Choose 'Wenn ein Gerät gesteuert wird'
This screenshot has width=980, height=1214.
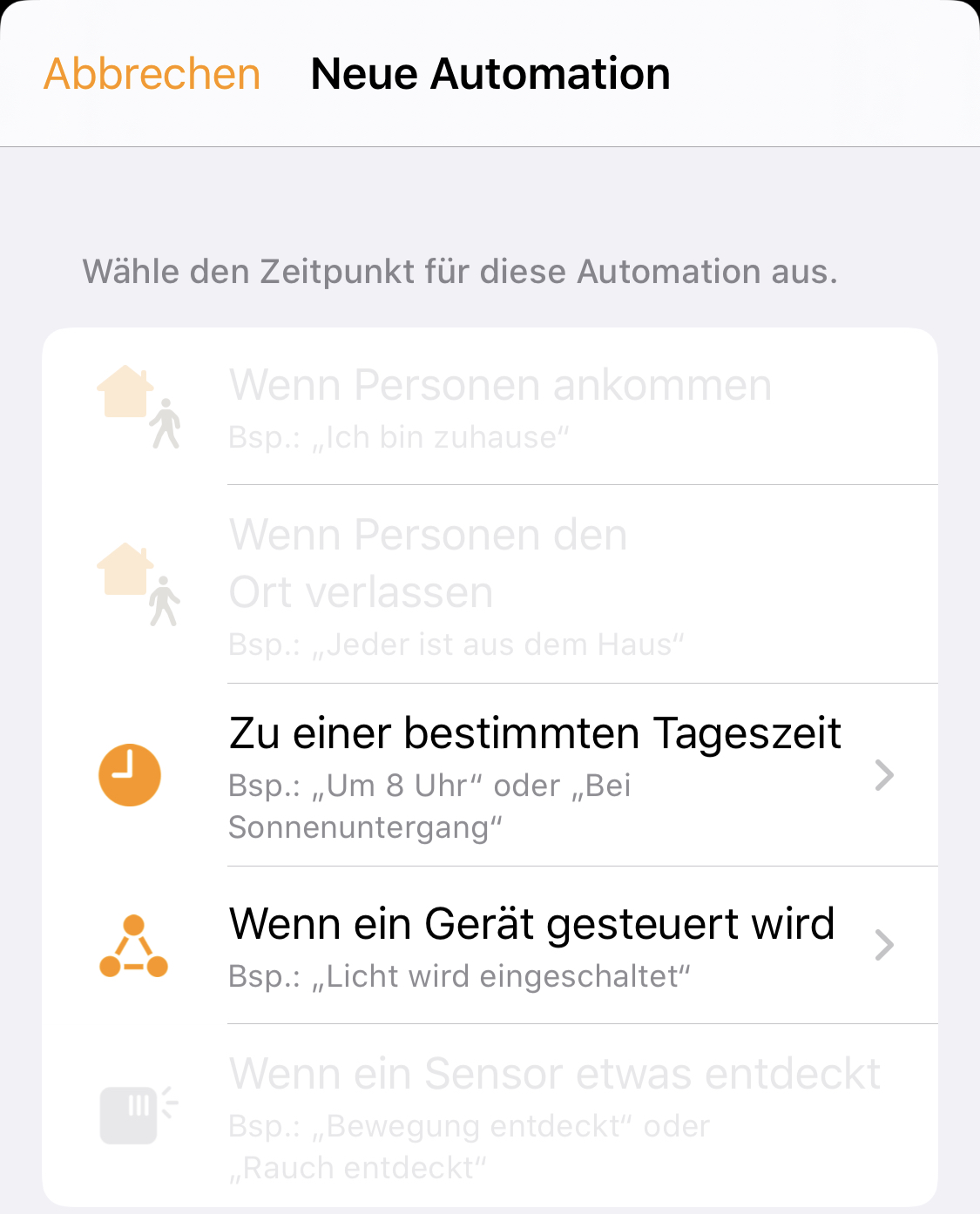tap(531, 945)
